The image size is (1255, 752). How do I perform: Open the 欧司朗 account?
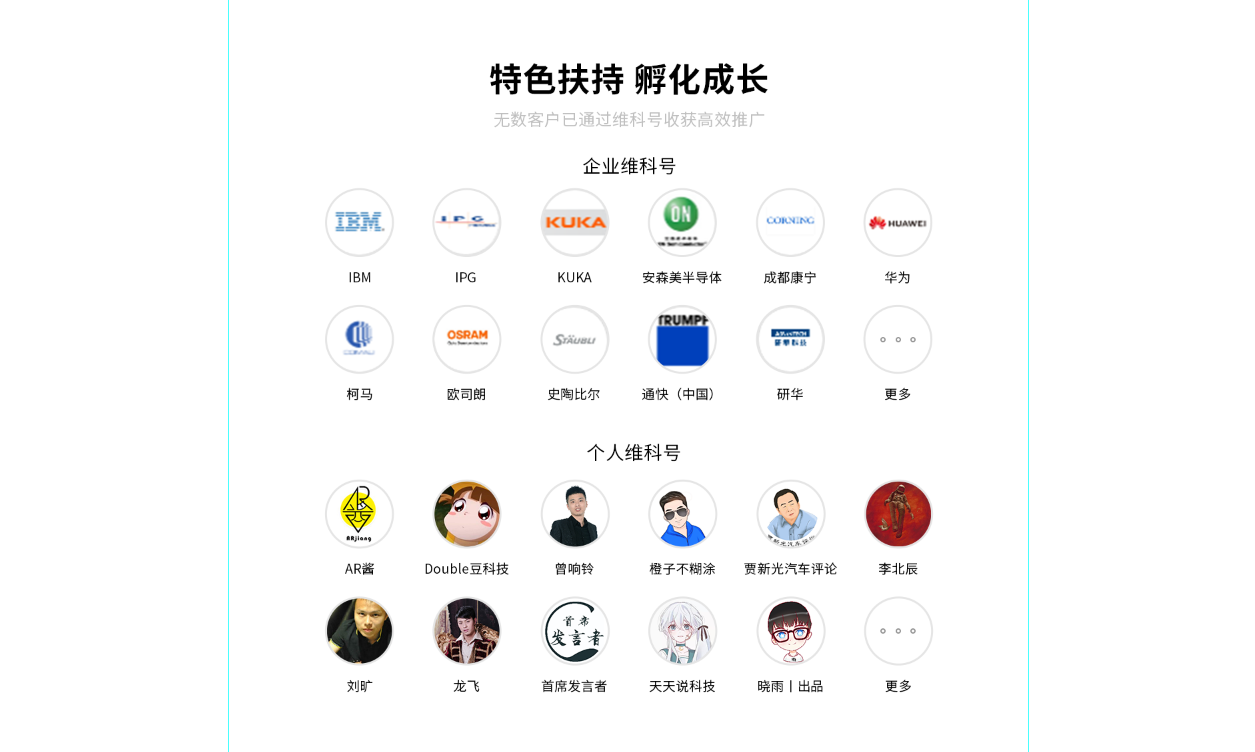[467, 339]
